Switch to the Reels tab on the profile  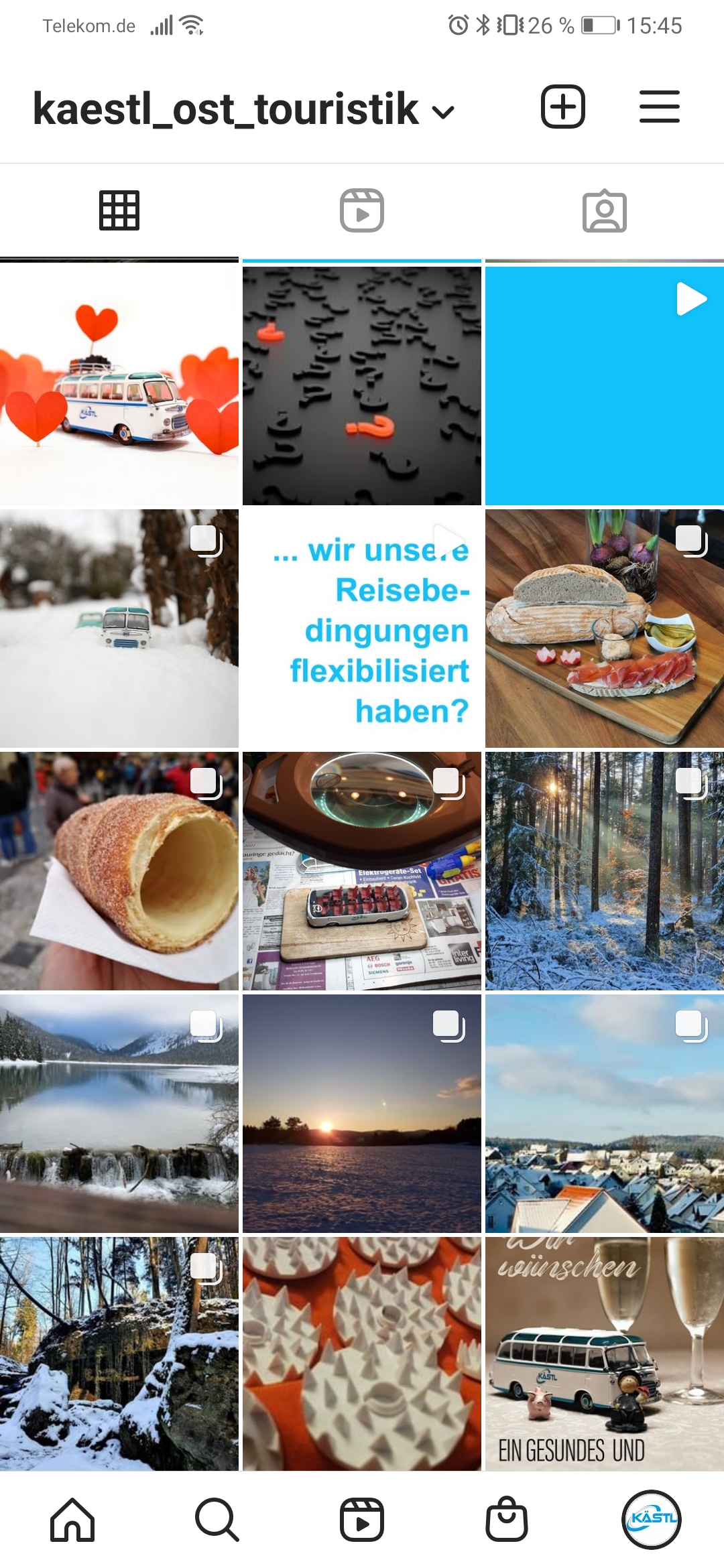point(362,211)
